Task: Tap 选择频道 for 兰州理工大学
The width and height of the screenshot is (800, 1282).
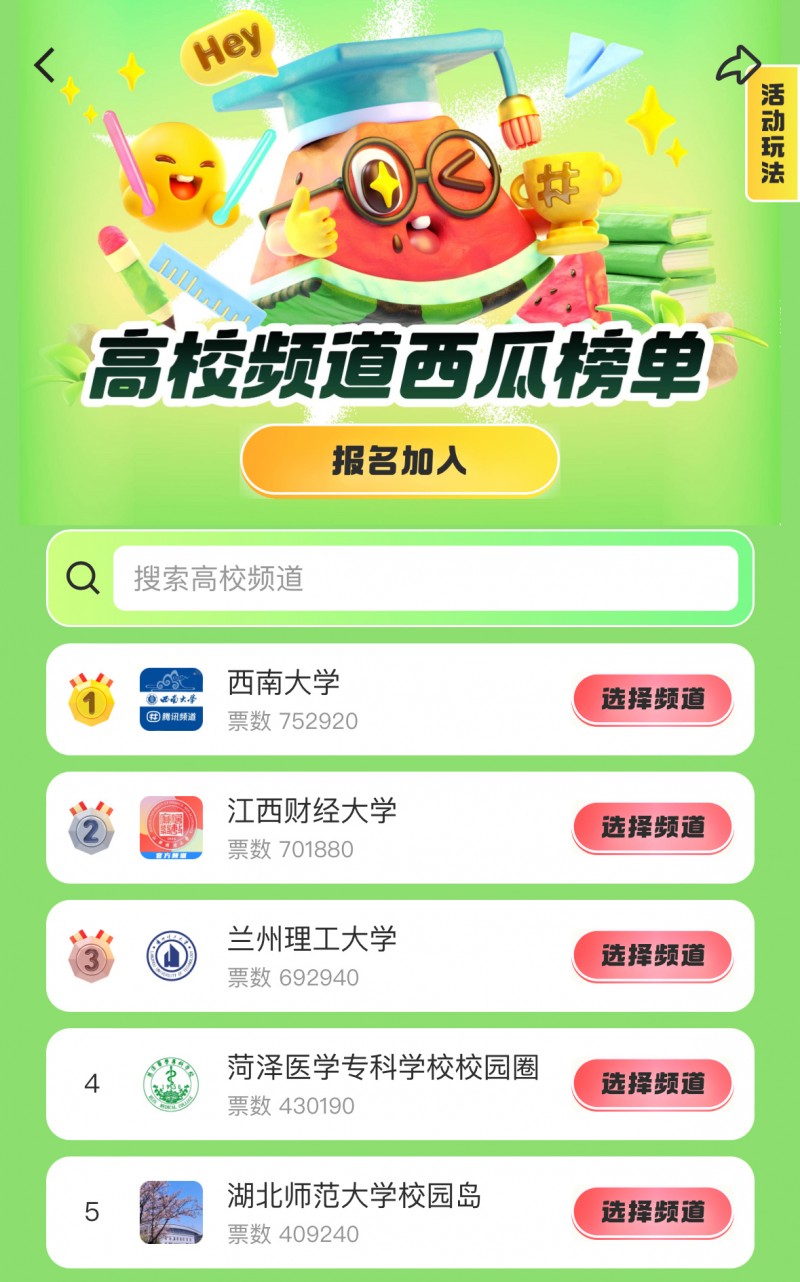Action: pos(652,955)
